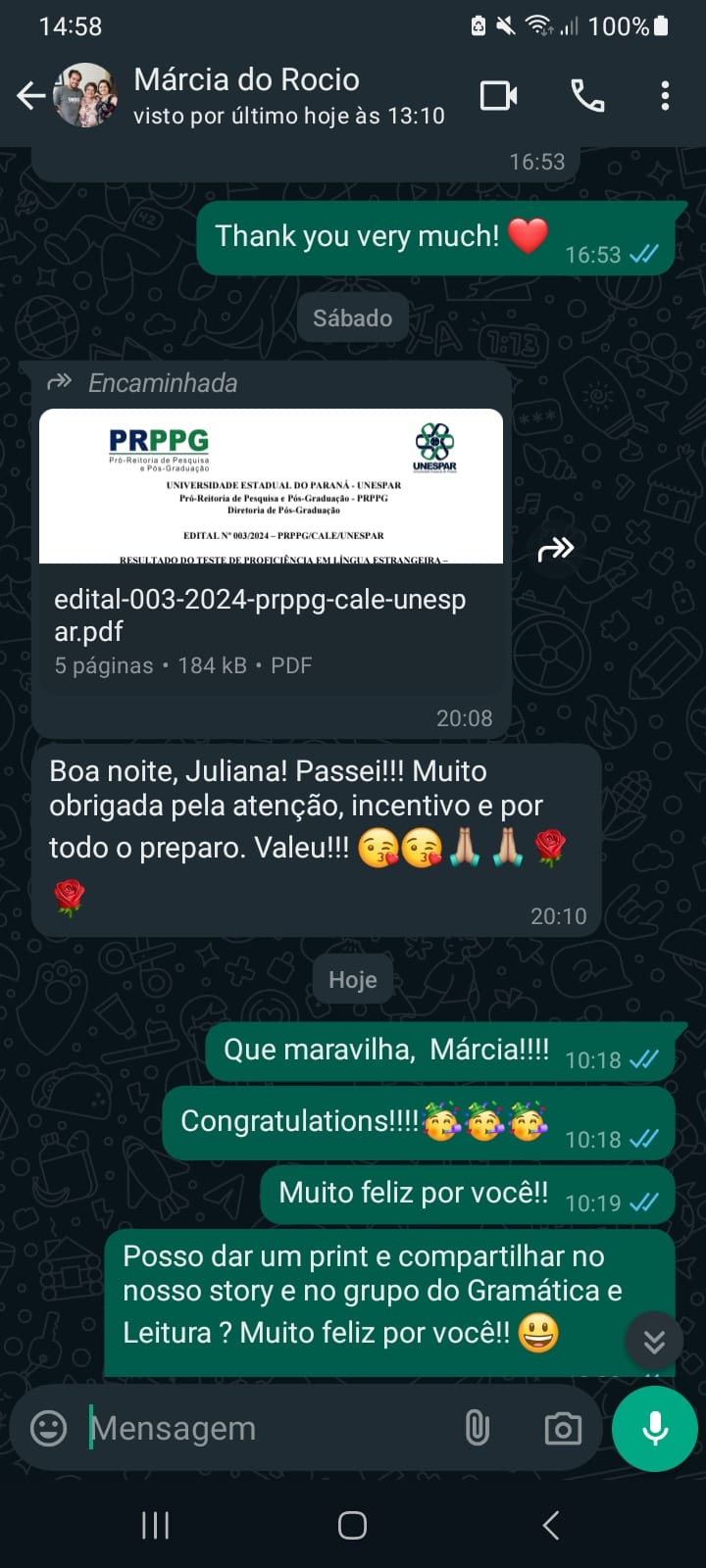Start a video call with Márcia
Screen dimensions: 706x1568
[x=499, y=95]
